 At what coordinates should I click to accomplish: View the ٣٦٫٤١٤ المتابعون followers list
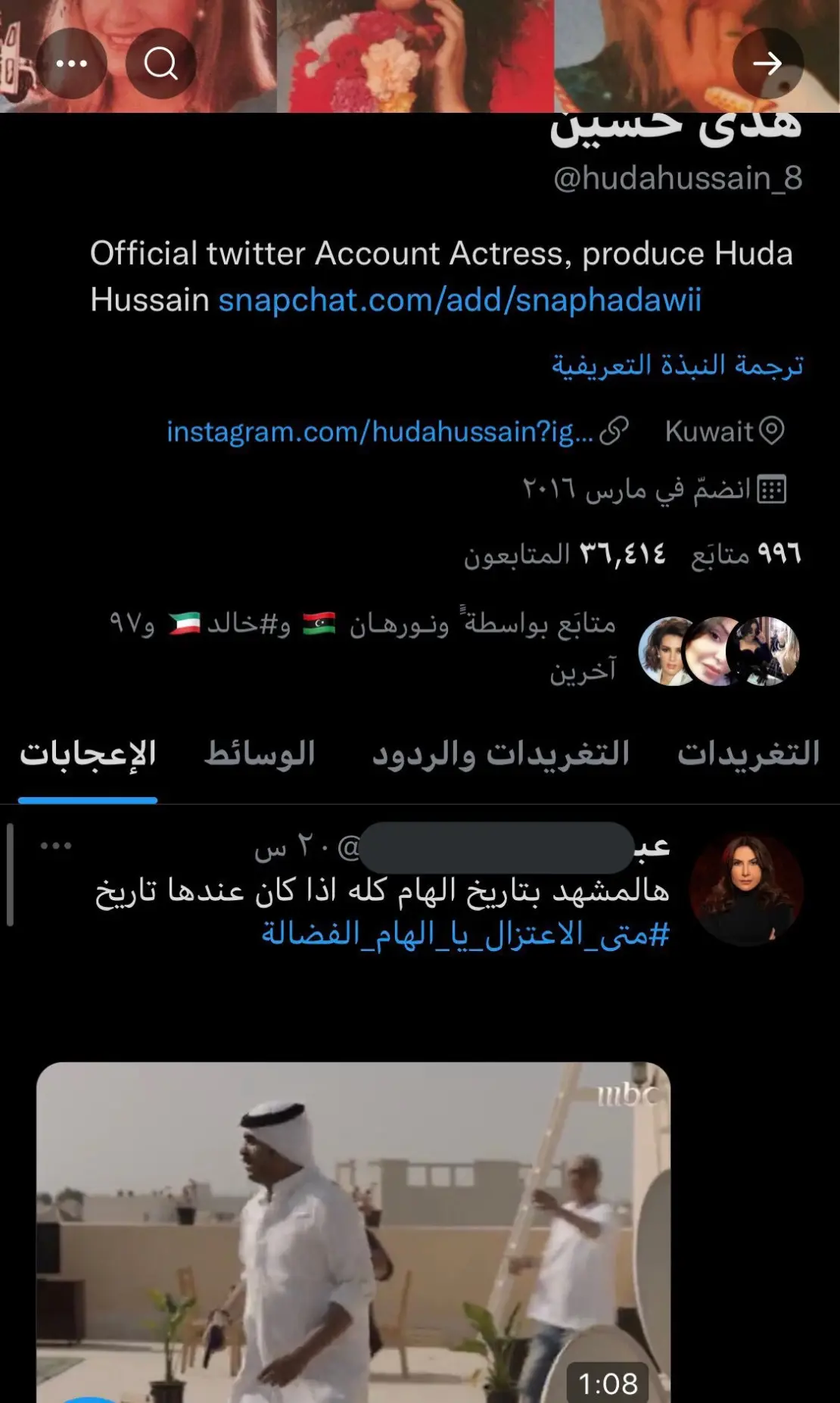pos(565,554)
